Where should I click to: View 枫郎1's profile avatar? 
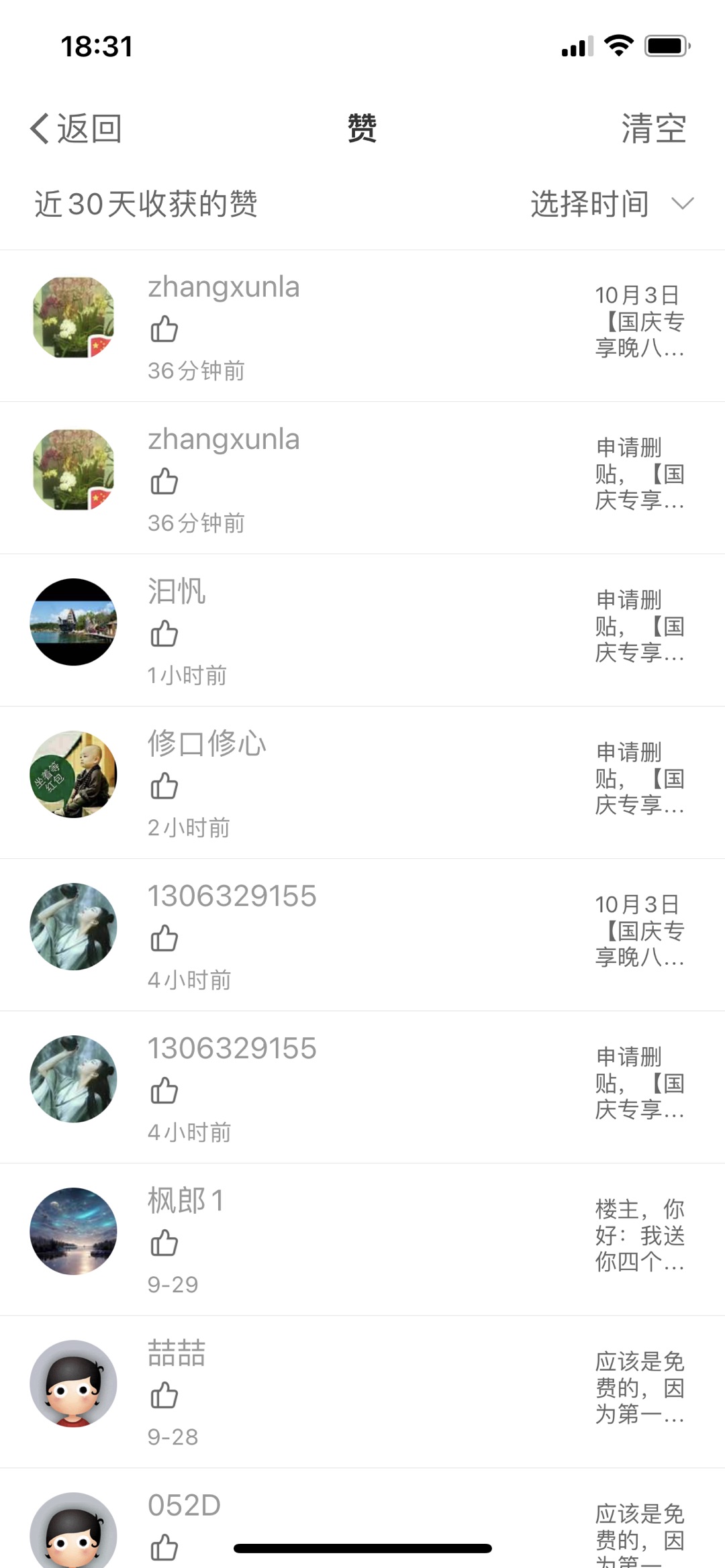(x=73, y=1231)
